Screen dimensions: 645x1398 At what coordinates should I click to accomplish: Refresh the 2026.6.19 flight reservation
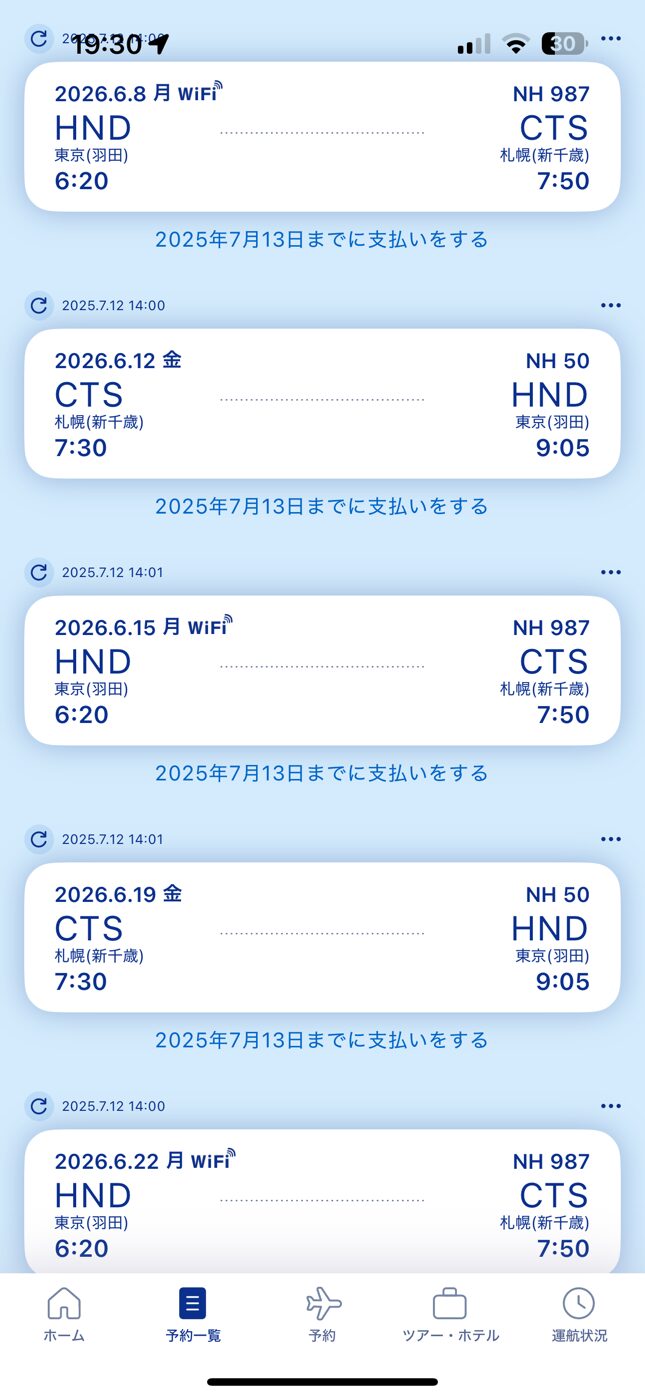click(x=39, y=840)
